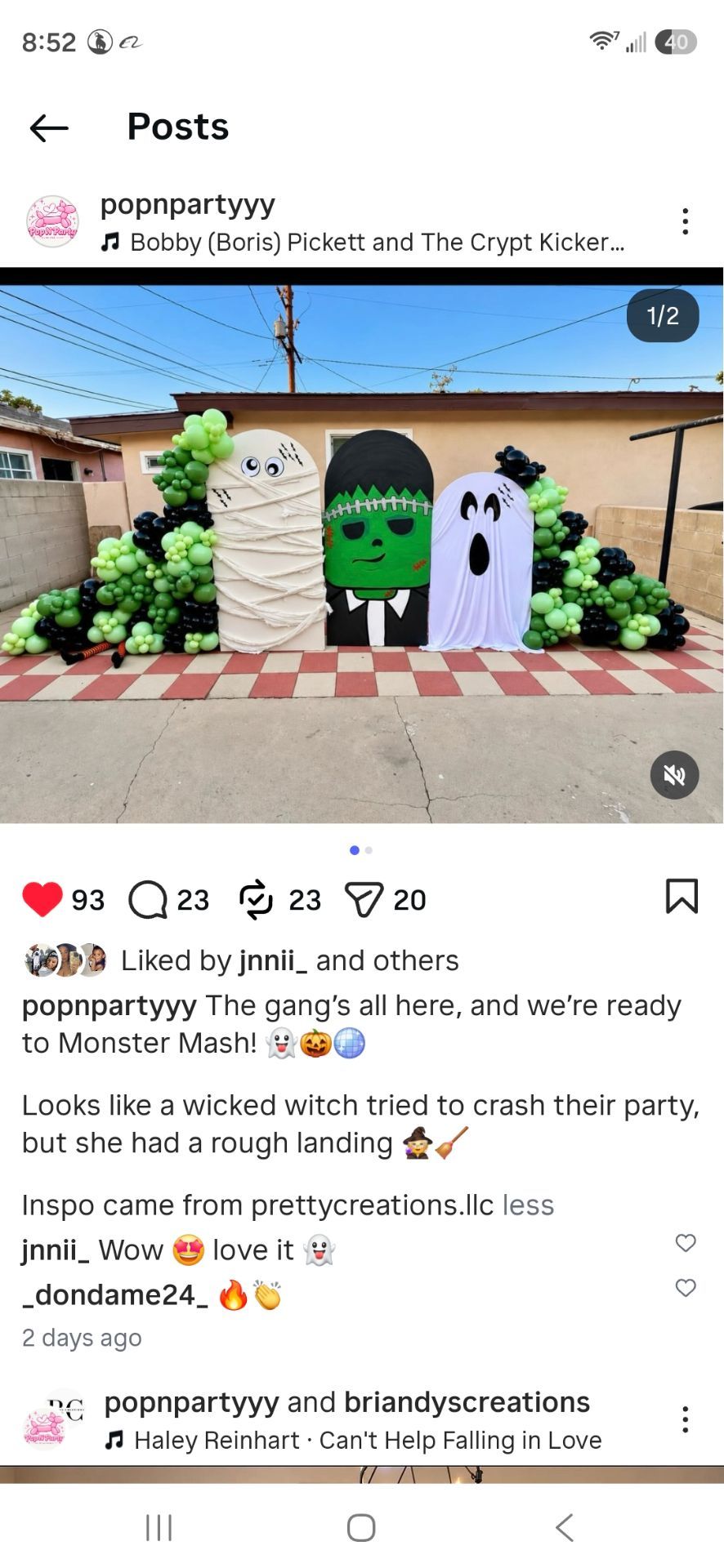Like the comment by jnnii_

click(x=686, y=1243)
